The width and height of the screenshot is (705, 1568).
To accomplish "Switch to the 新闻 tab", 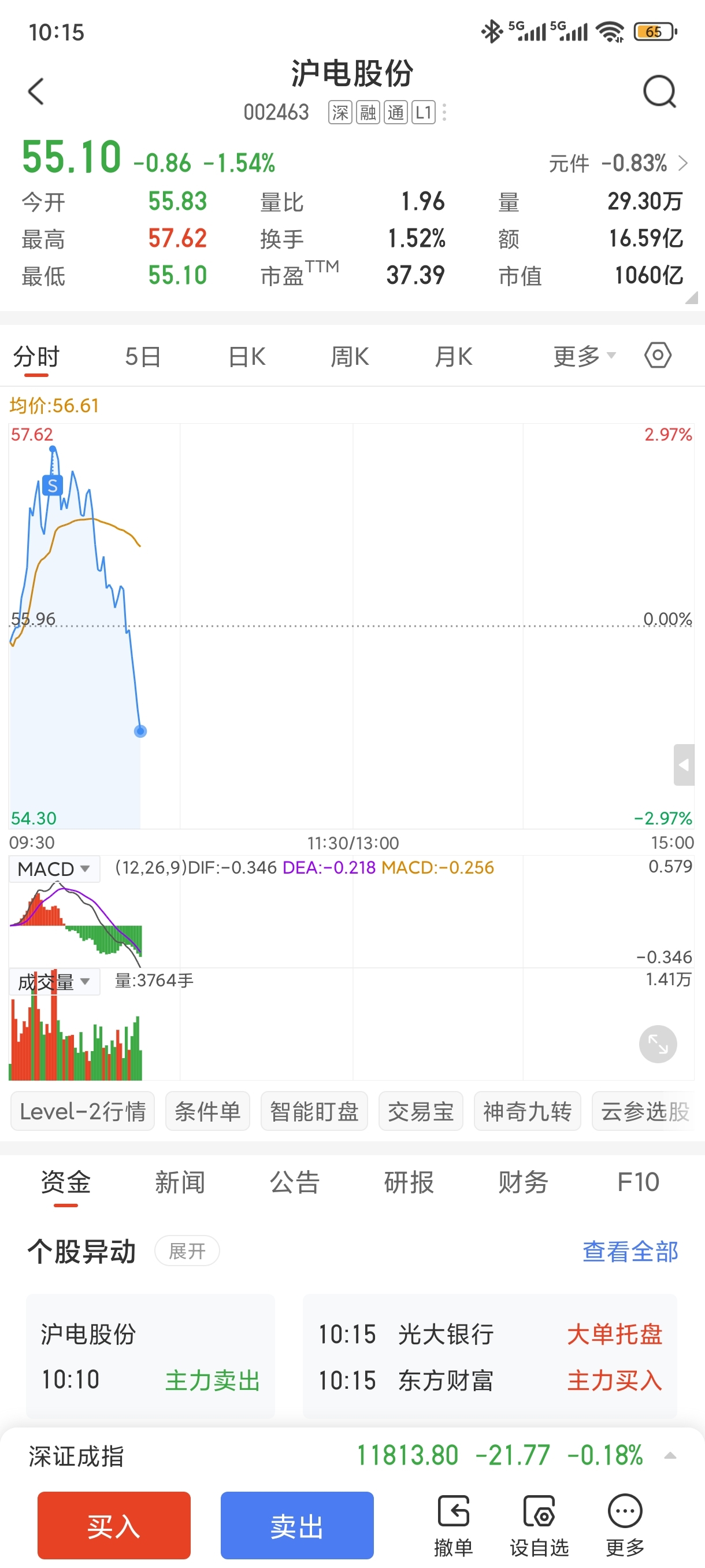I will click(x=180, y=1182).
